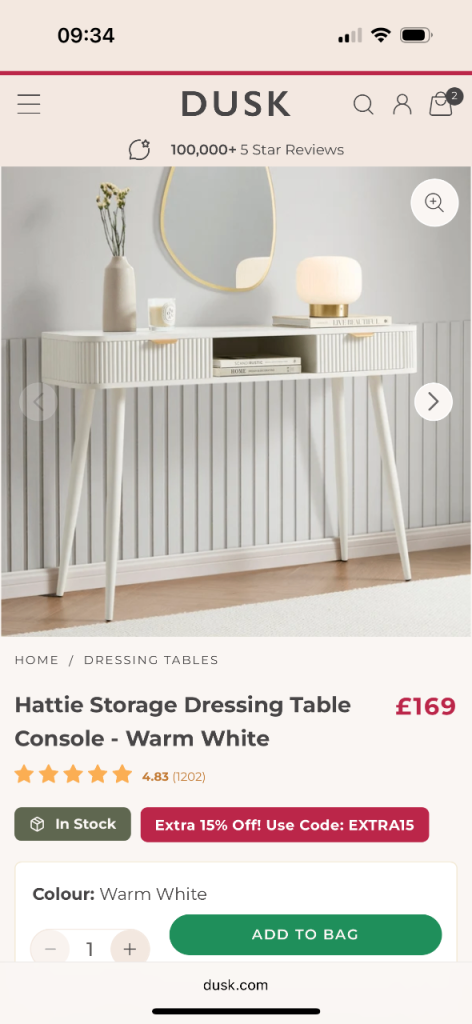Open the search icon
472x1024 pixels.
363,104
